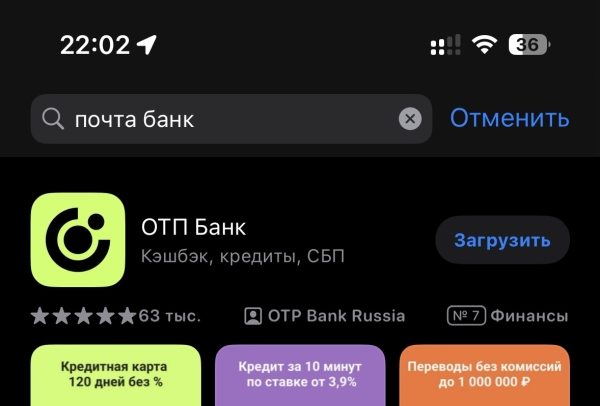View the "Кредит за 10 минут" screenshot

pos(297,375)
